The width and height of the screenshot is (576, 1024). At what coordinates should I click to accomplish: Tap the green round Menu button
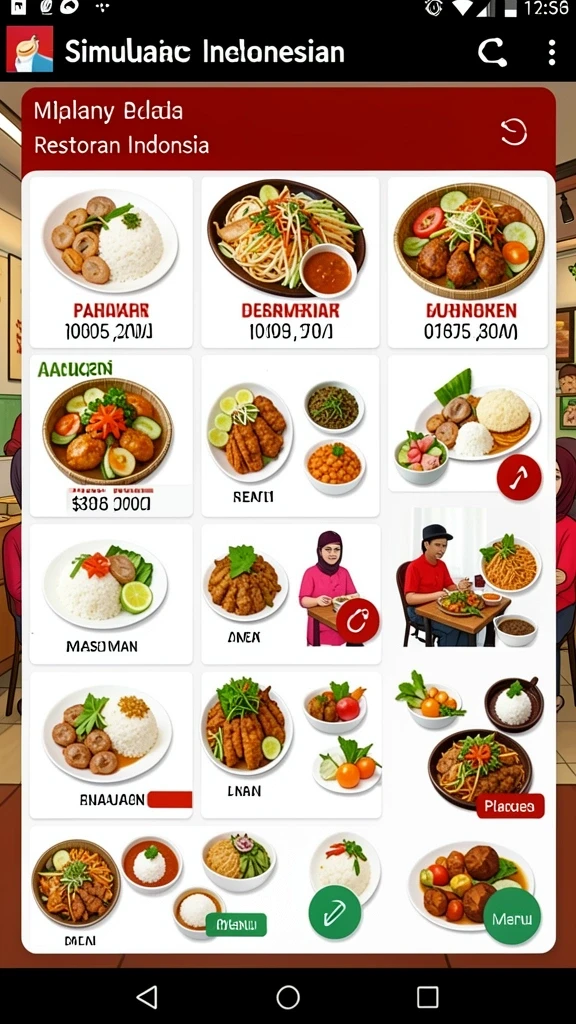512,919
